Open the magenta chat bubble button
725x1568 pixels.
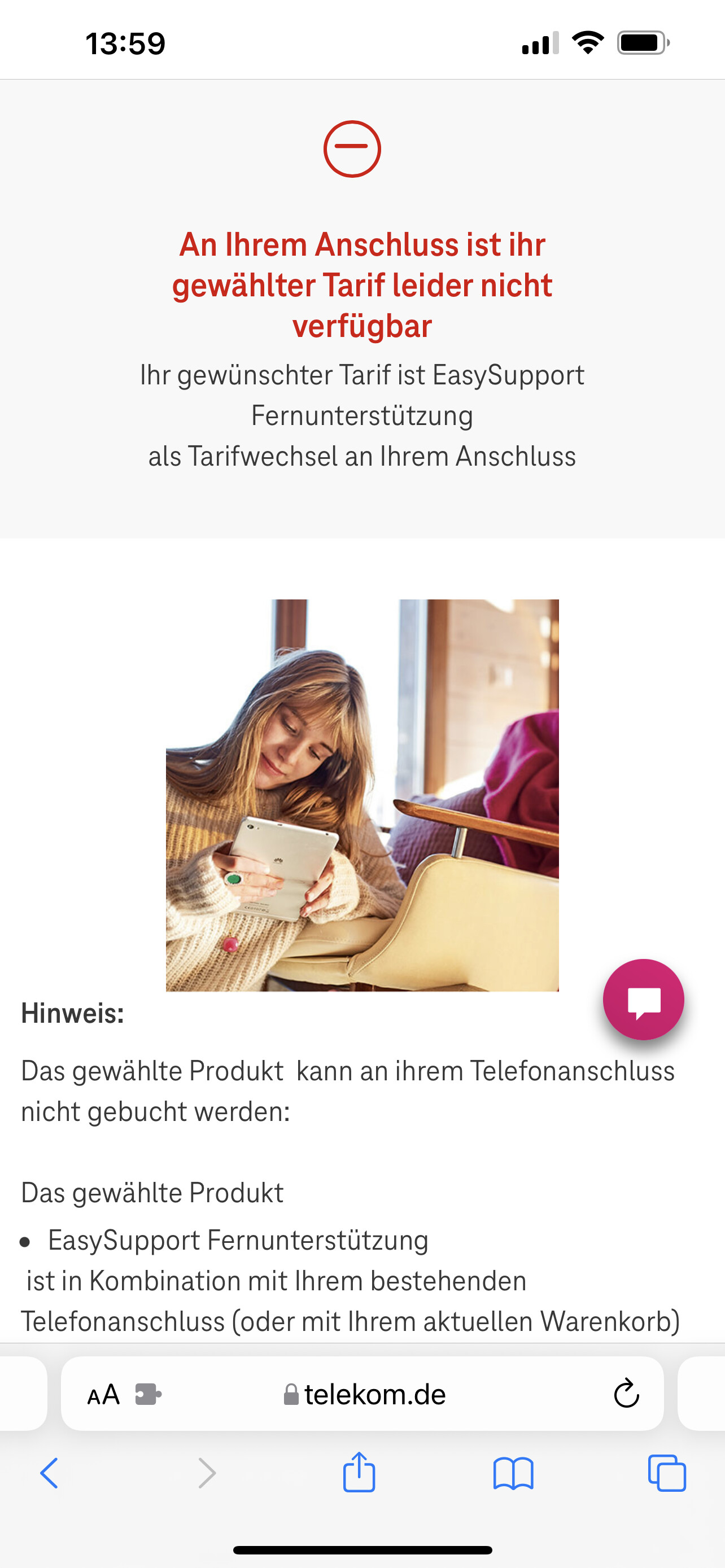[644, 1000]
